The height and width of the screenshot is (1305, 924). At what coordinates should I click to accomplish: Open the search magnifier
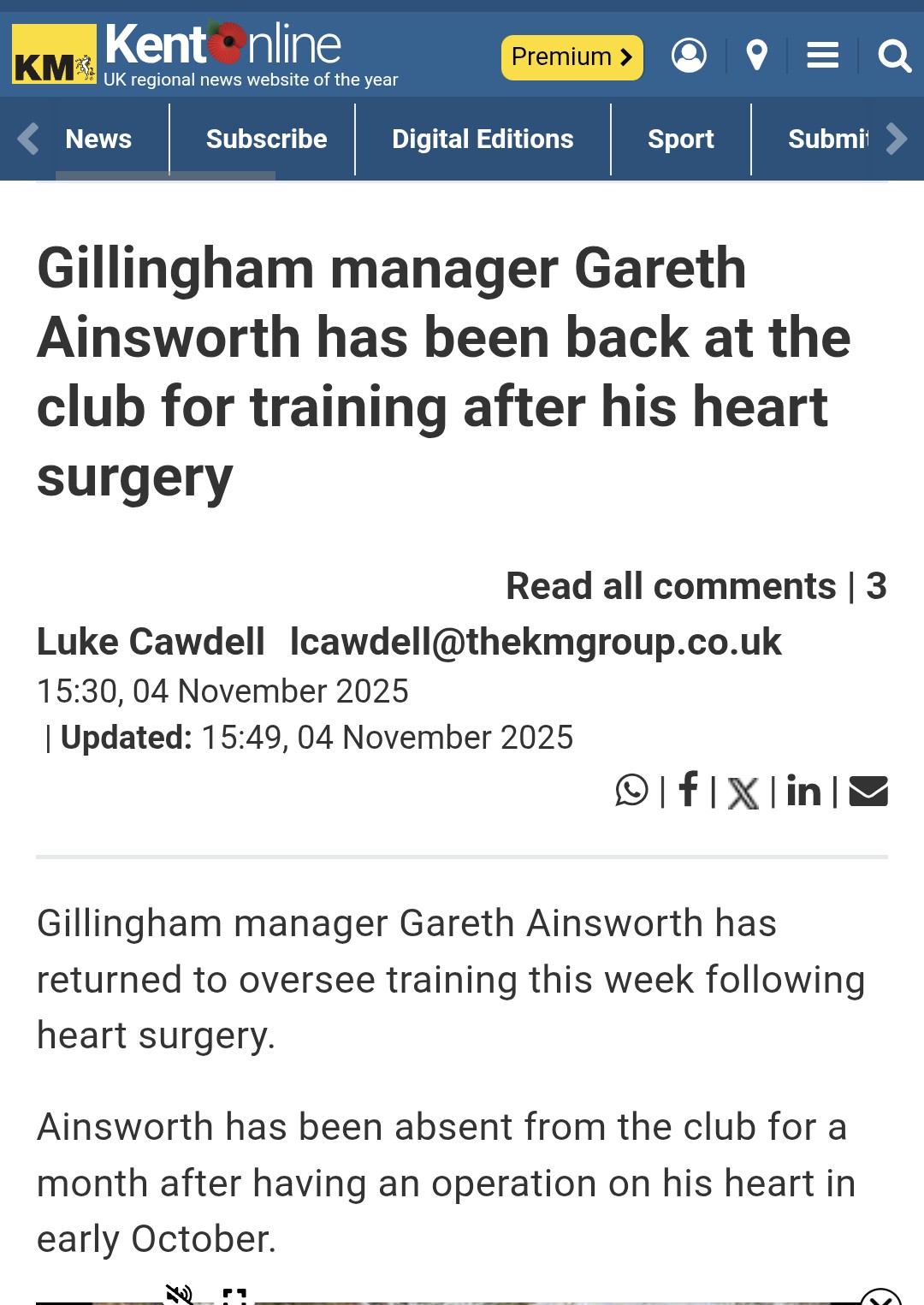click(894, 56)
